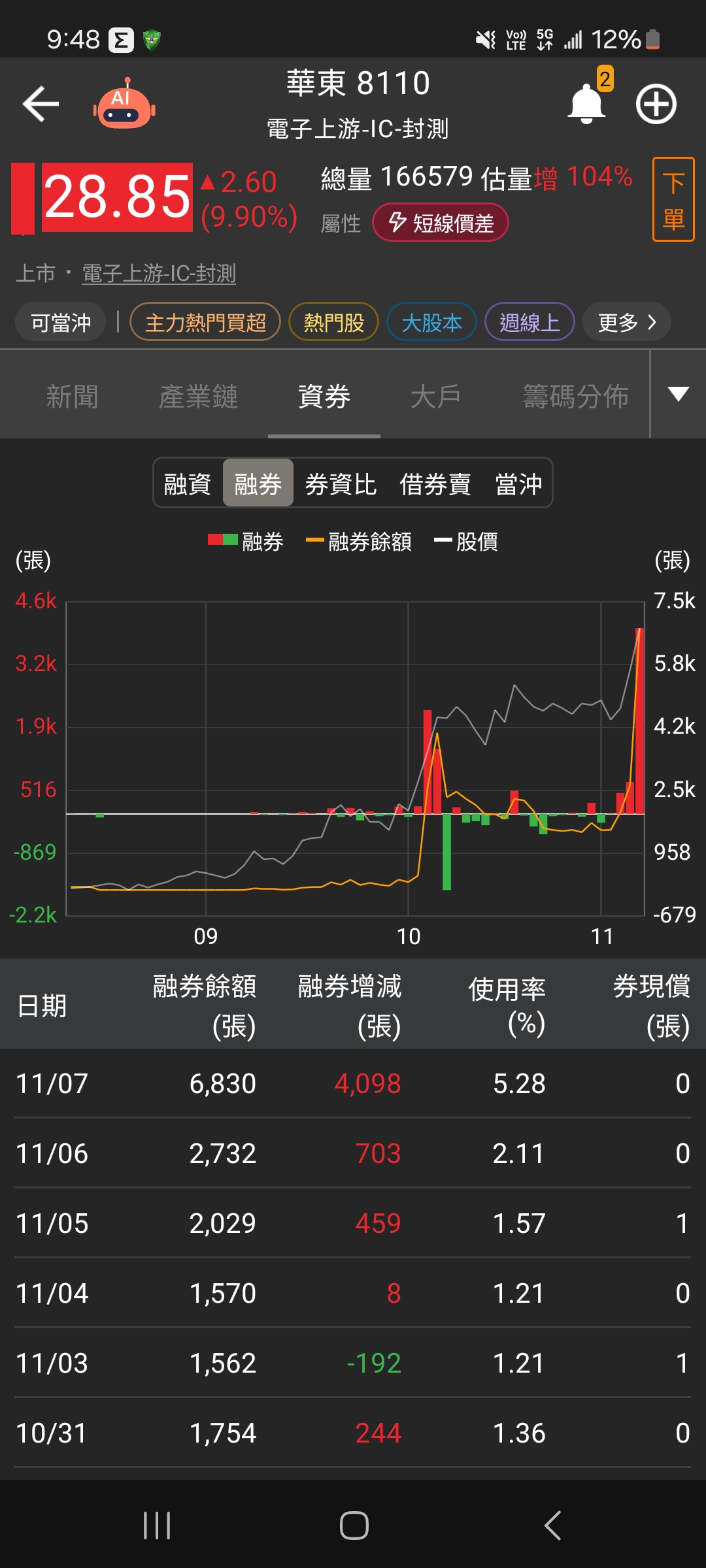This screenshot has width=706, height=1568.
Task: Go back using the top-left arrow
Action: click(x=41, y=104)
